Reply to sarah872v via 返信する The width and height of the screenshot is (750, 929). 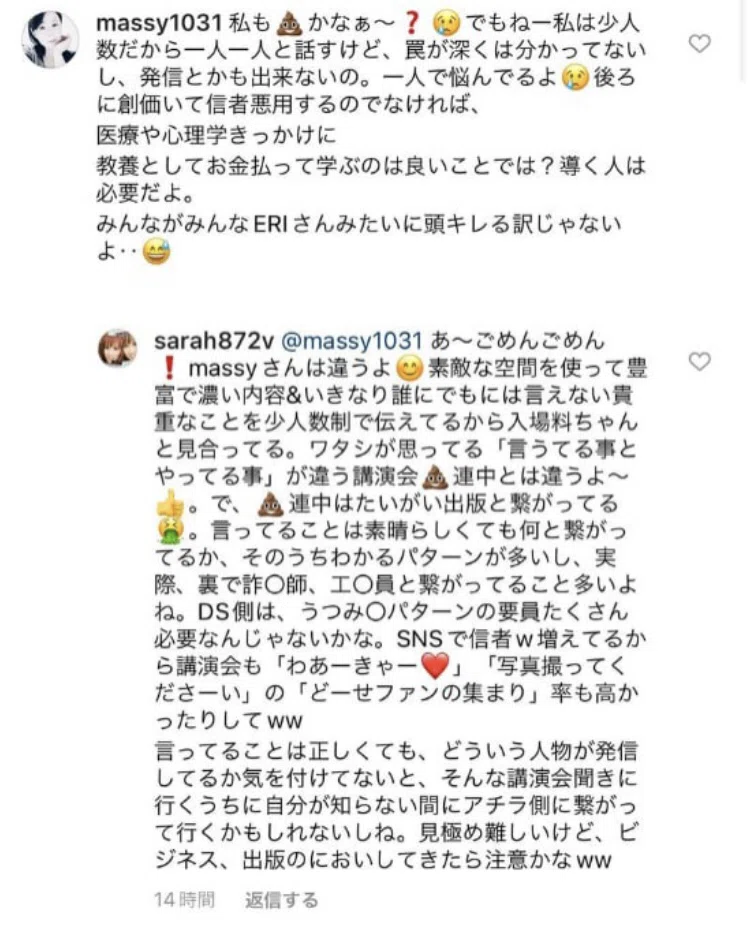[281, 900]
